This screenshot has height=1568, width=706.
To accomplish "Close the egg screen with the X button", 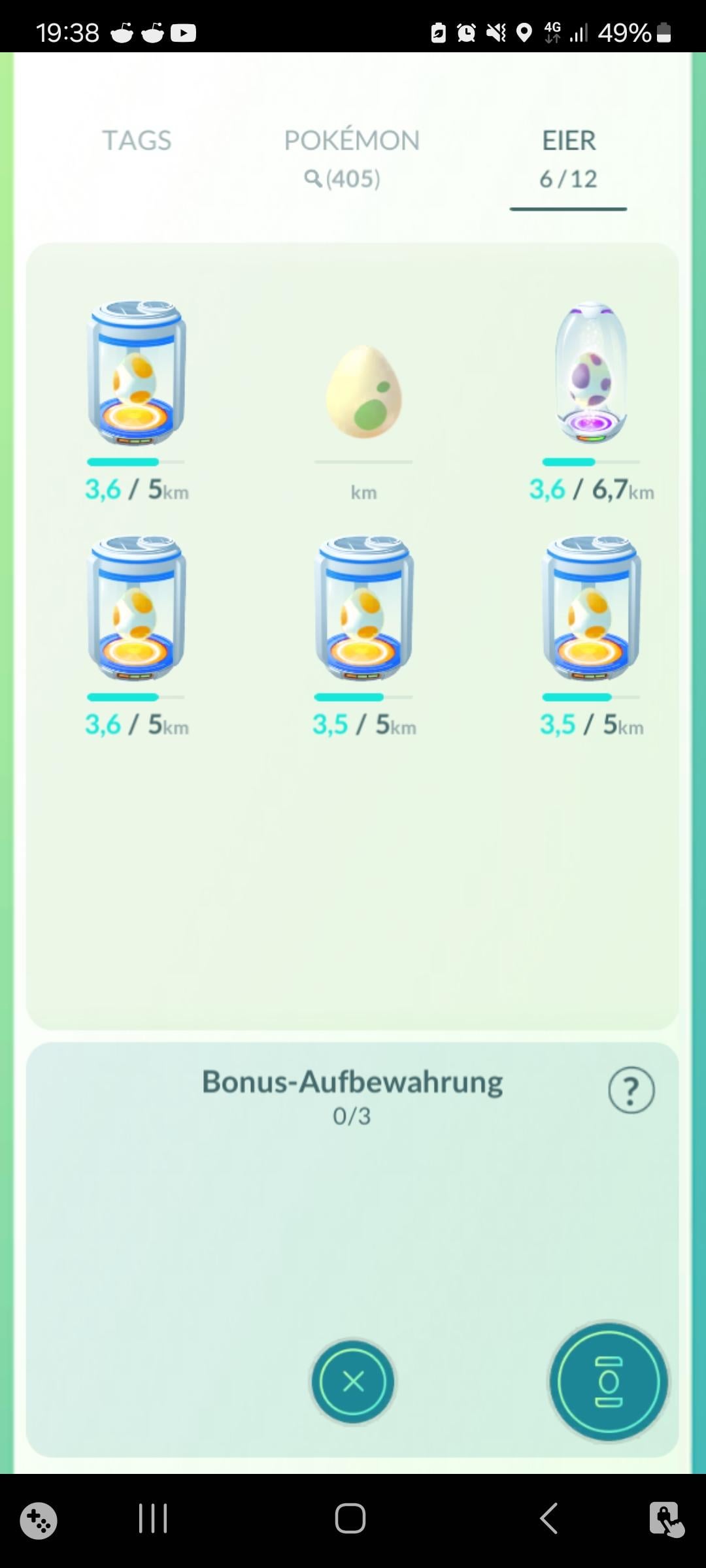I will click(353, 1381).
